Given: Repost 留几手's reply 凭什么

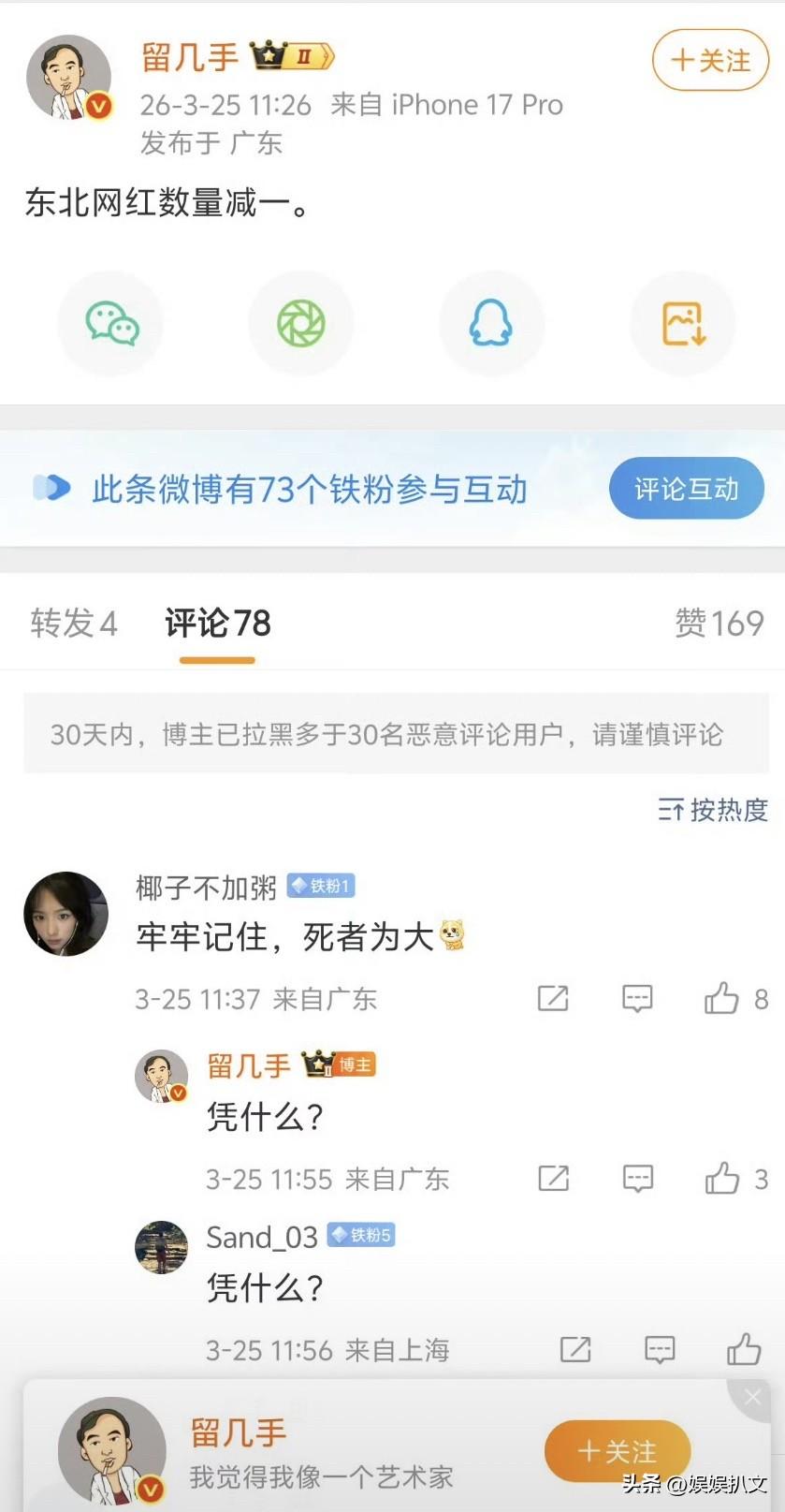Looking at the screenshot, I should tap(552, 1178).
